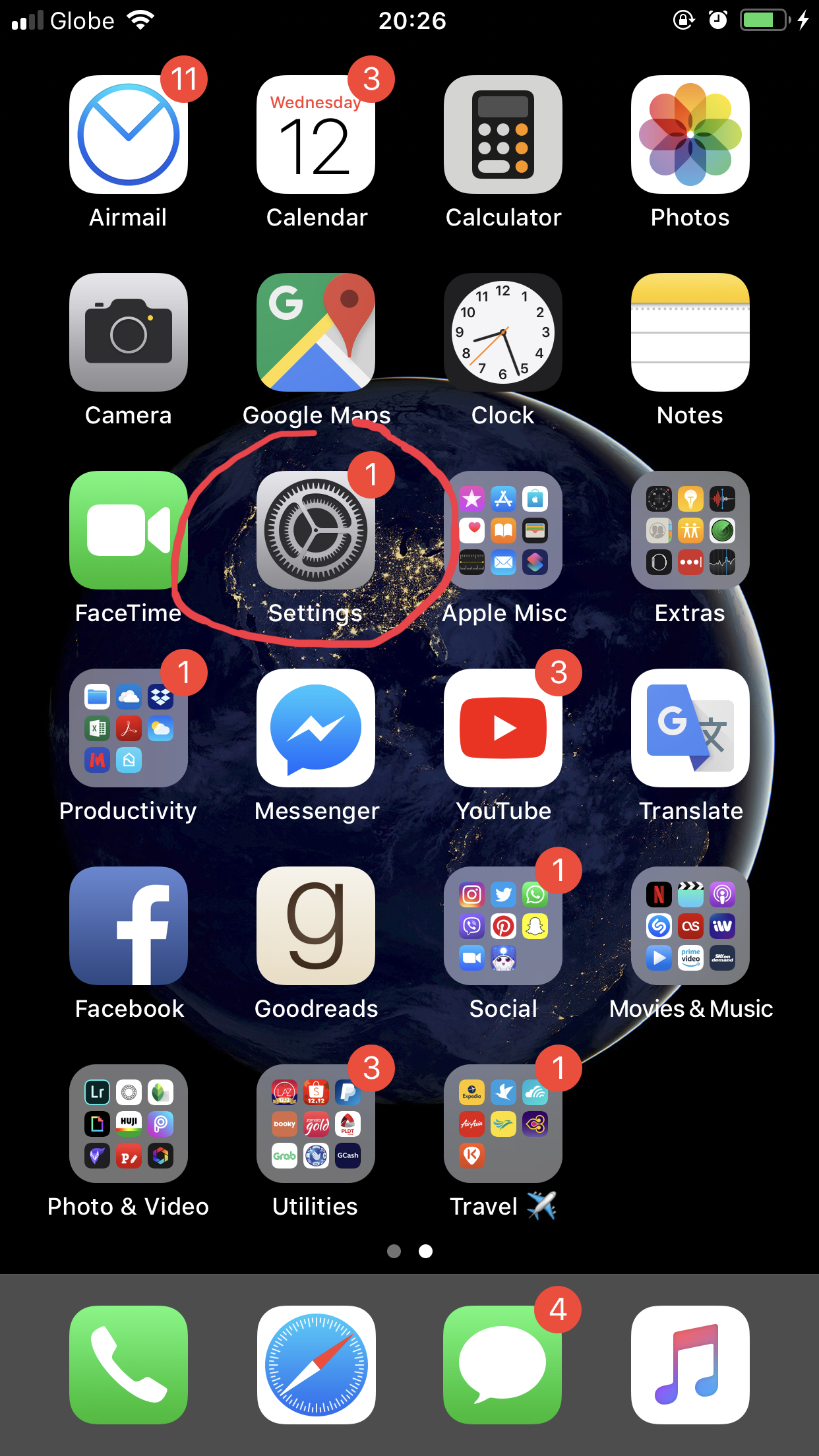819x1456 pixels.
Task: Open Notes
Action: point(690,332)
